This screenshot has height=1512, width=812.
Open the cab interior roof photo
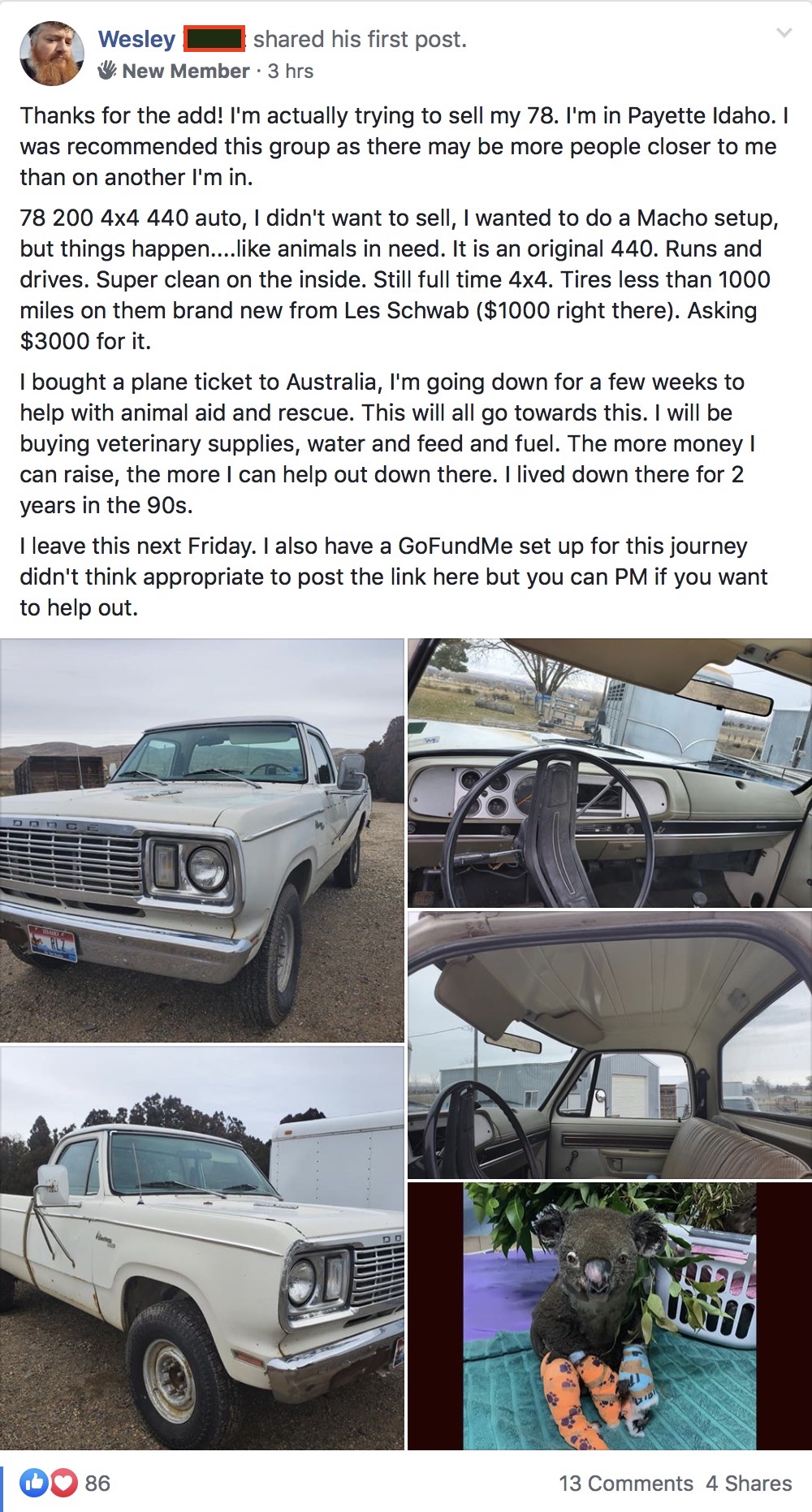pos(609,1044)
